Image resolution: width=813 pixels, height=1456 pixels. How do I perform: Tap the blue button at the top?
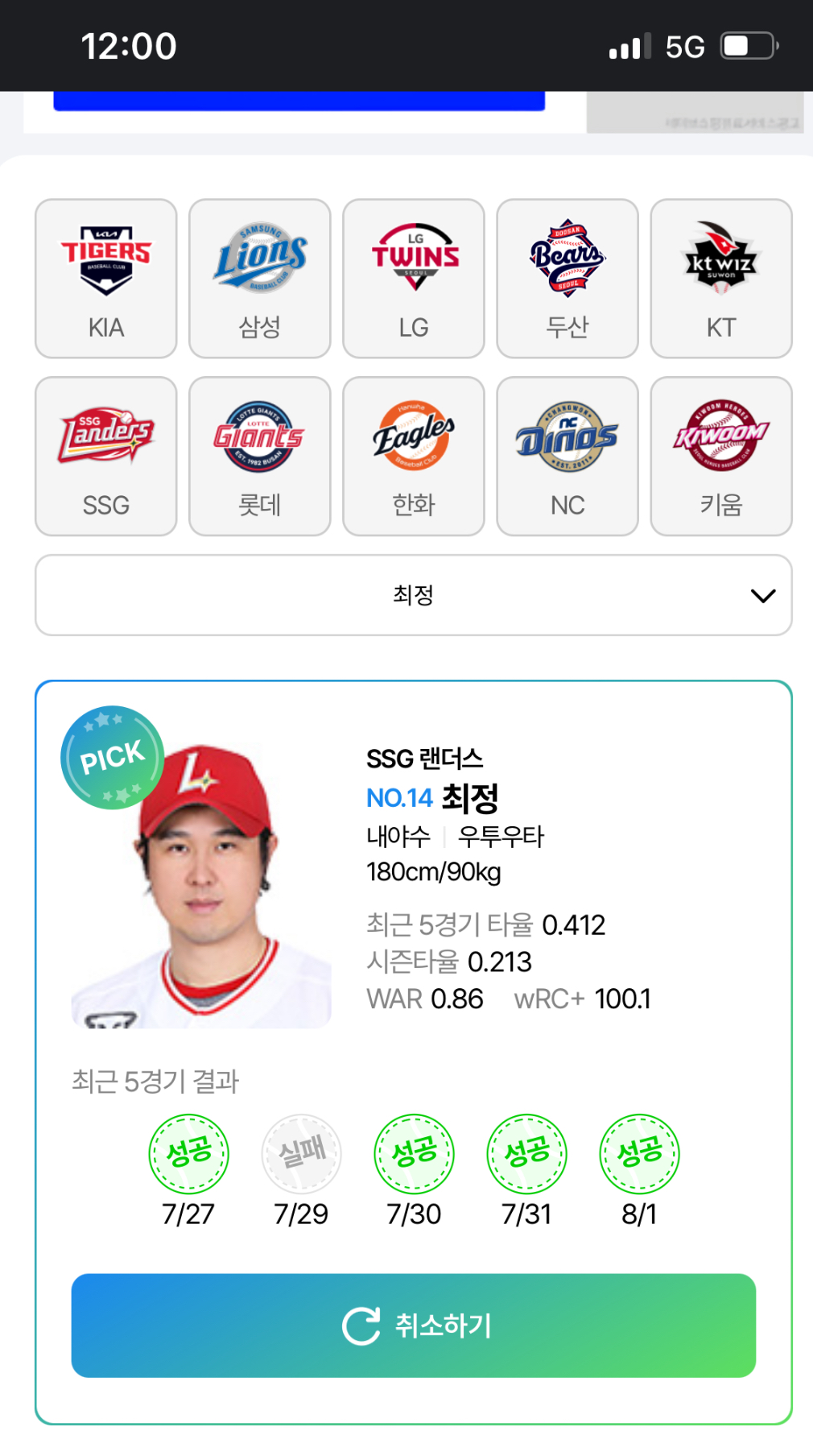(x=299, y=101)
